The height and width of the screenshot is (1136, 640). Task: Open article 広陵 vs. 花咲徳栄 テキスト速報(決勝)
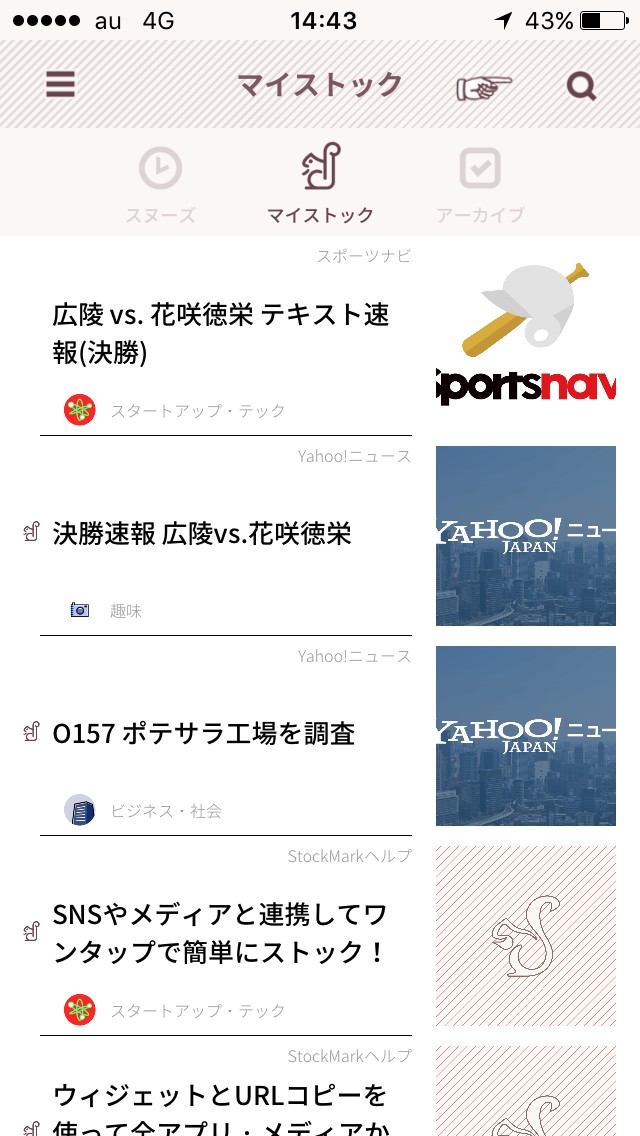(221, 333)
